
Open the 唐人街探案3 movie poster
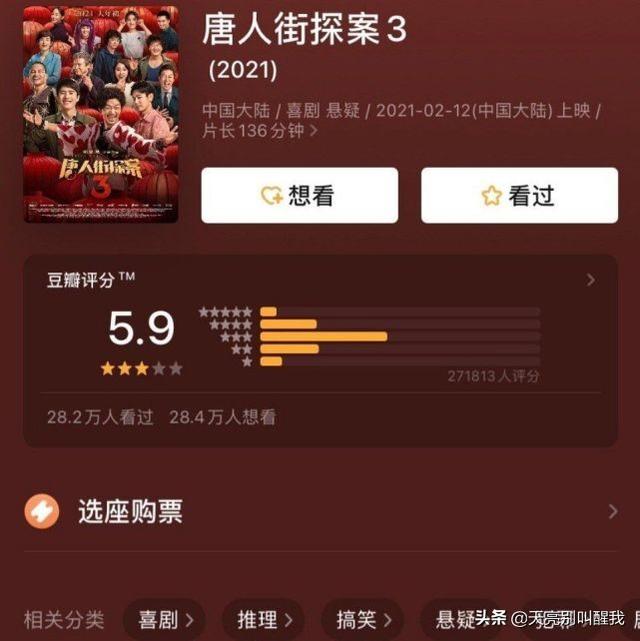(101, 113)
